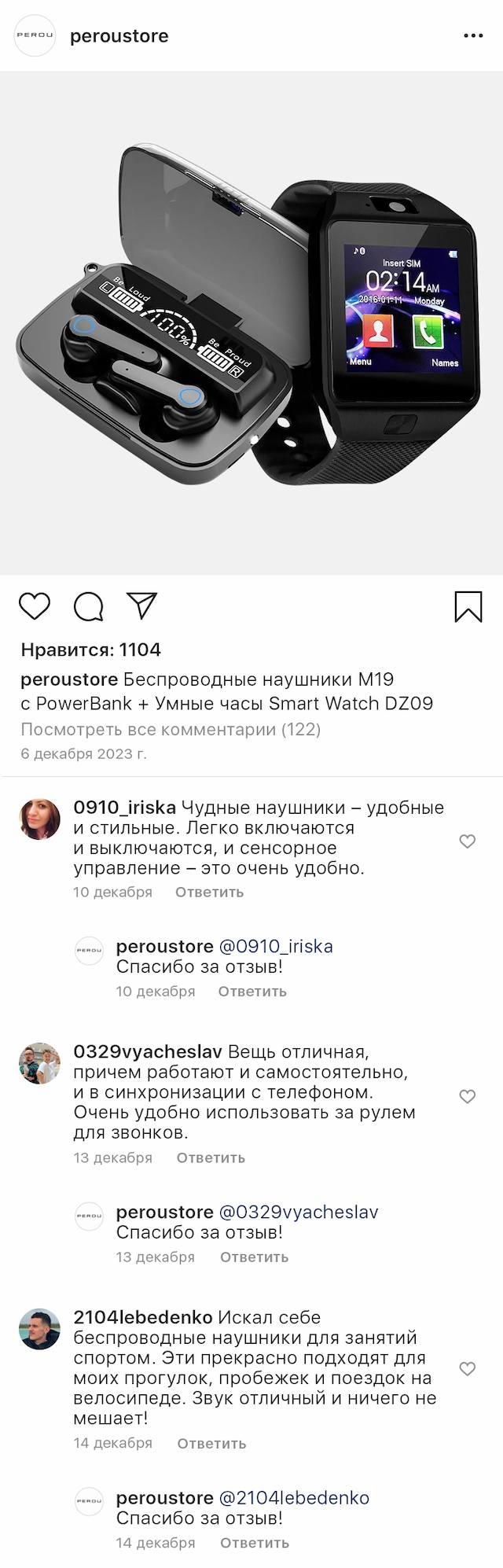Like the peroustore post
This screenshot has width=503, height=1568.
tap(35, 606)
